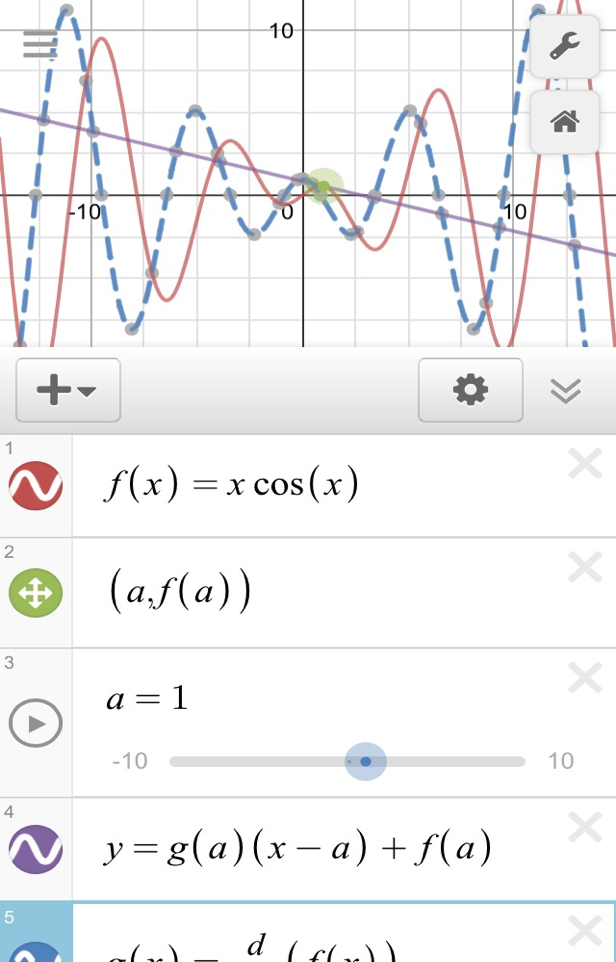Edit the slider minimum value -10
Viewport: 616px width, 962px height.
[130, 762]
